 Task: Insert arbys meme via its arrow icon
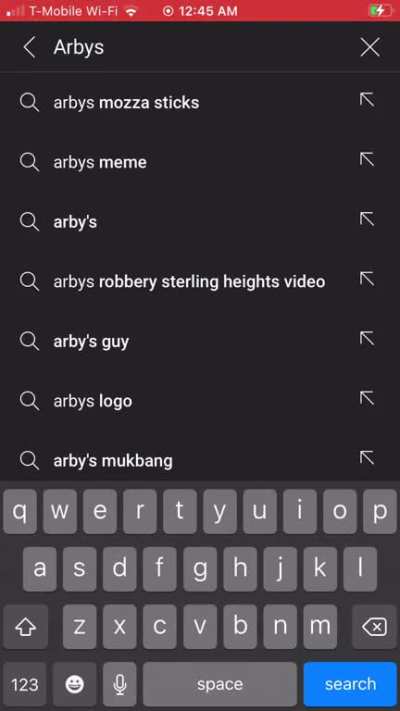[367, 160]
